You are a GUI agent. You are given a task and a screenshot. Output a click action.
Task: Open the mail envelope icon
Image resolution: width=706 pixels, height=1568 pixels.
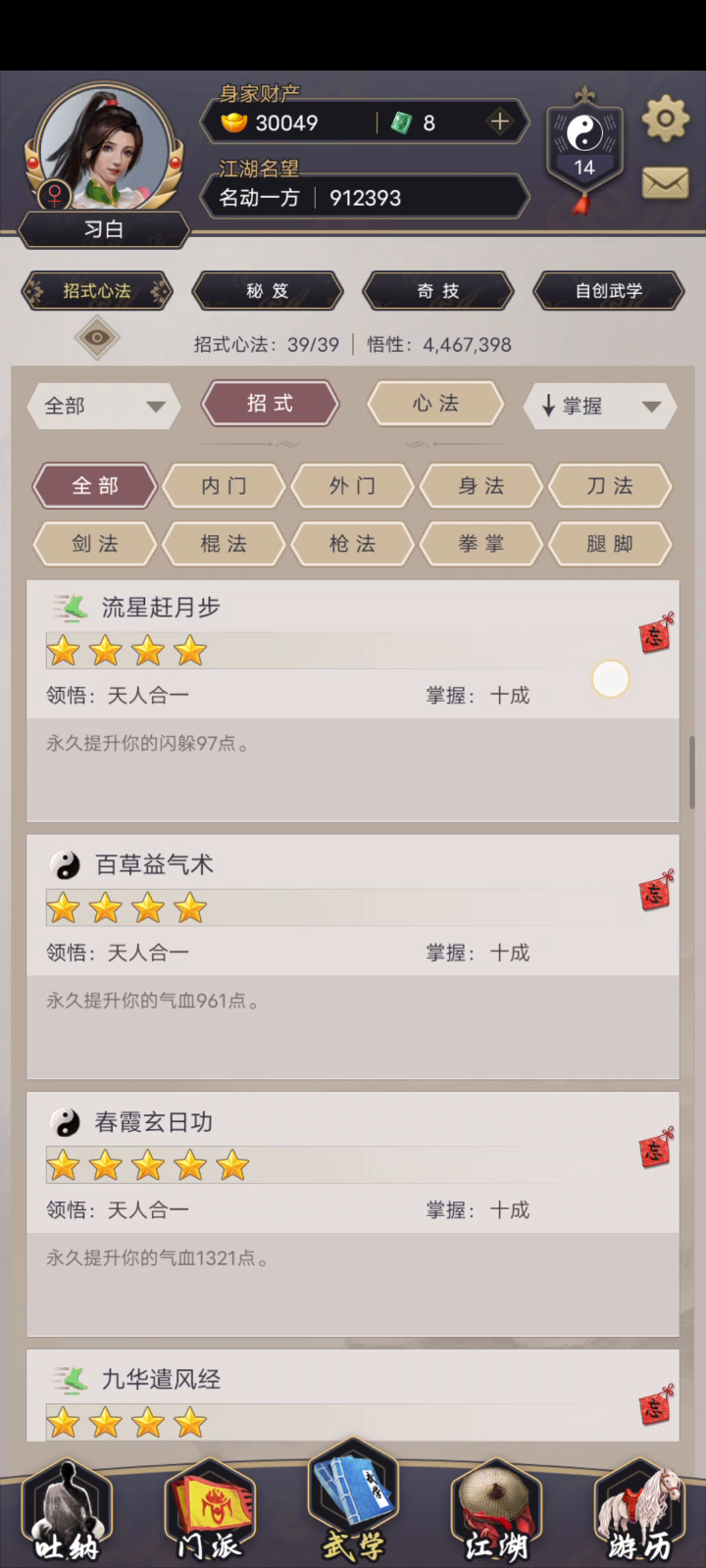[665, 182]
